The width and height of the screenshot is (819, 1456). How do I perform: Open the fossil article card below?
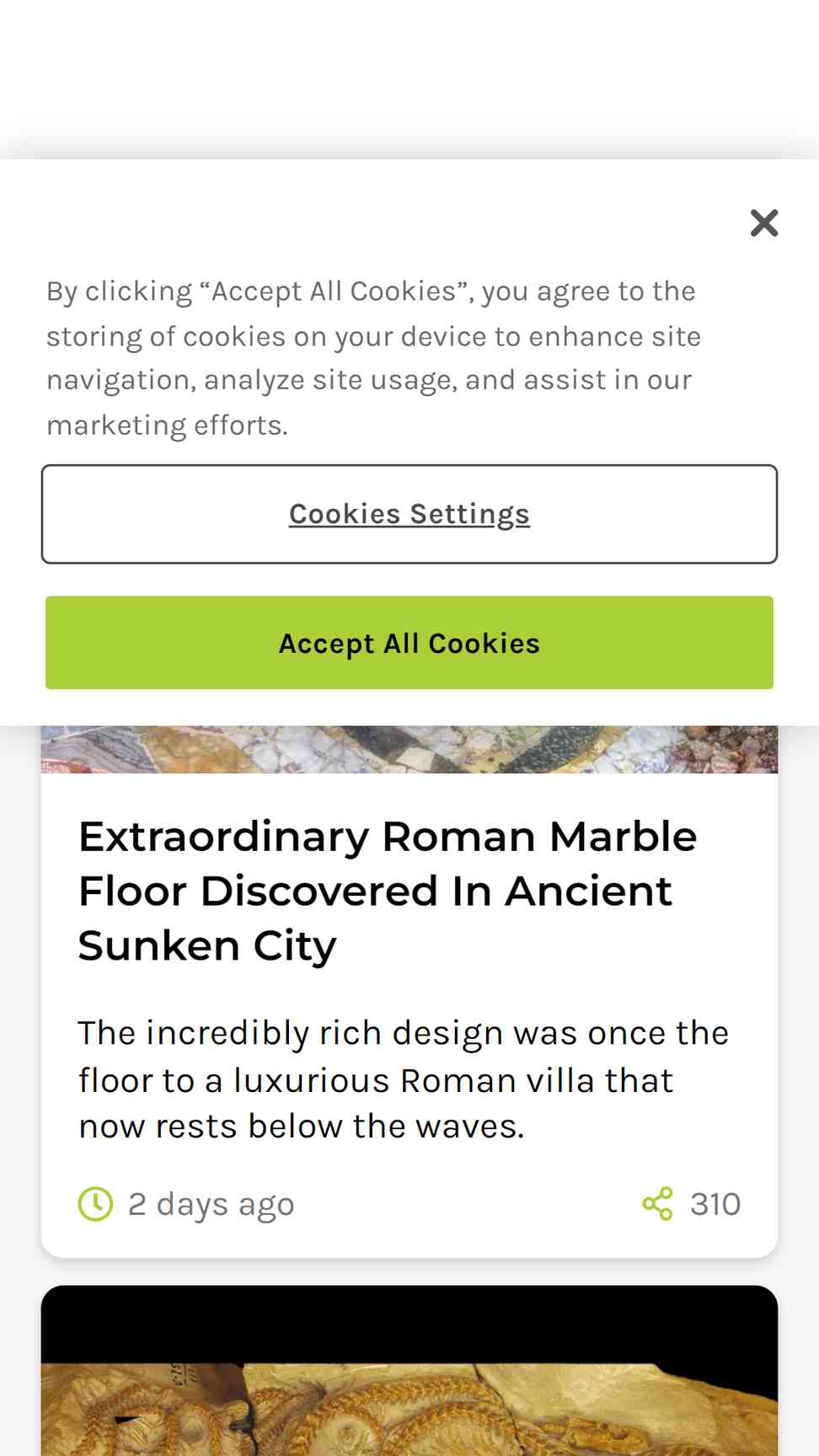[x=409, y=1370]
